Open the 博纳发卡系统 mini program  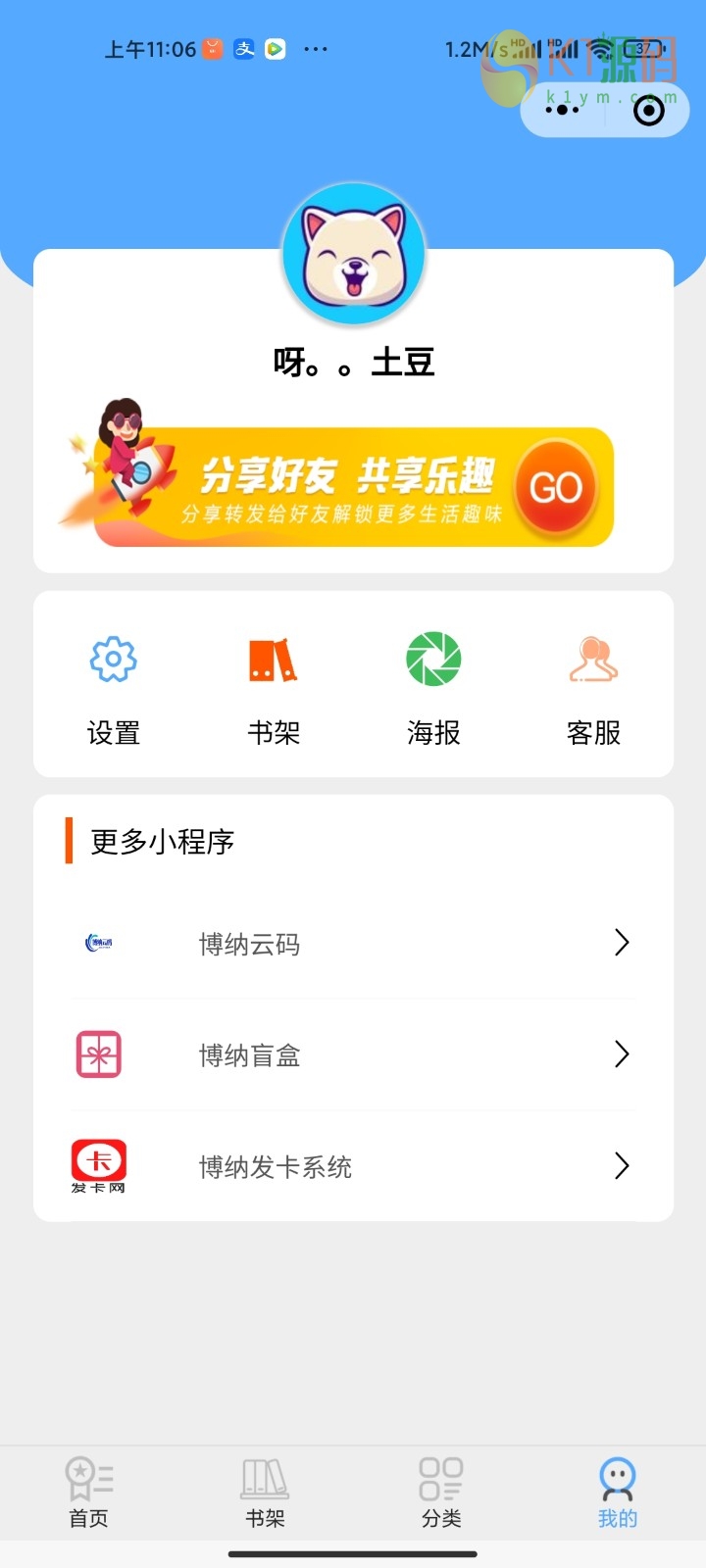(x=353, y=1166)
